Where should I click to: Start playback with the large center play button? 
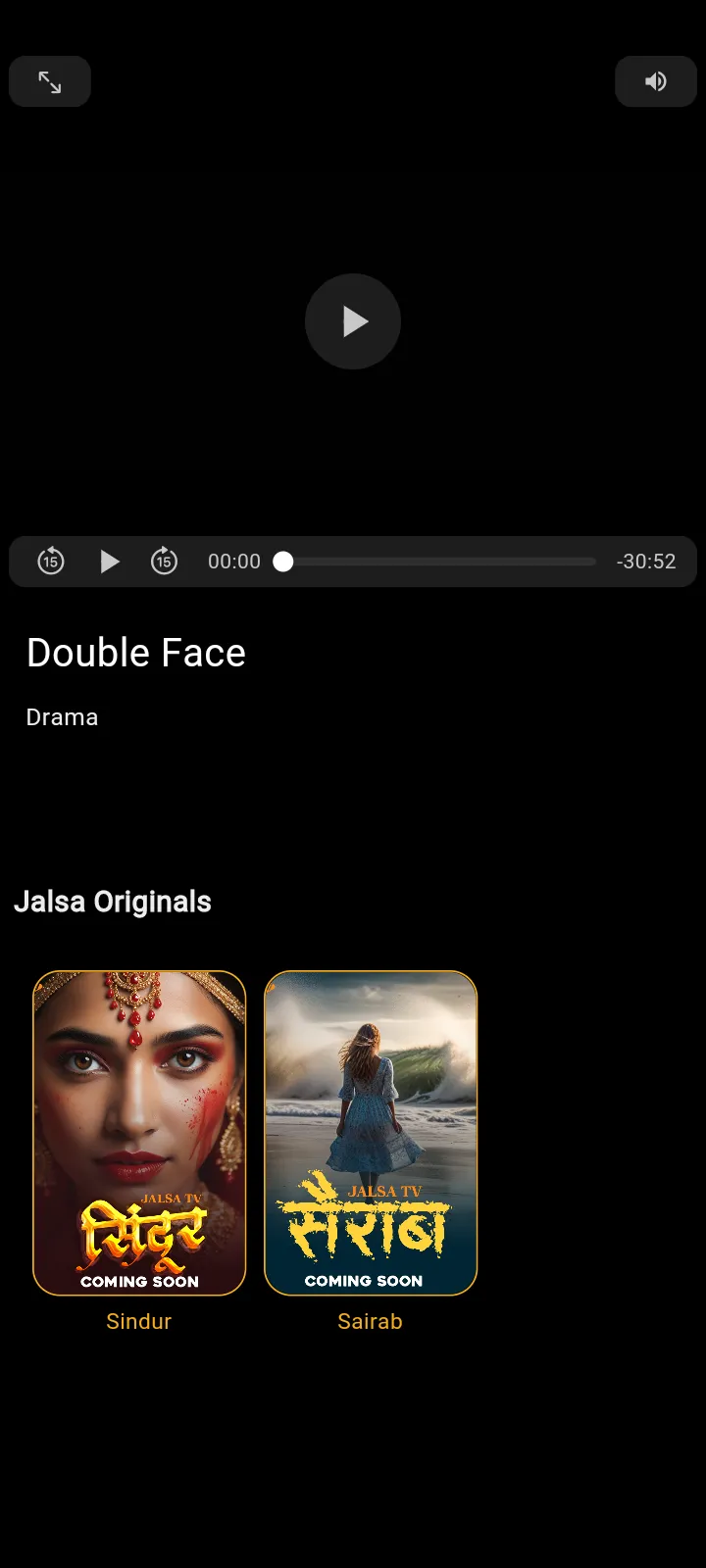353,321
